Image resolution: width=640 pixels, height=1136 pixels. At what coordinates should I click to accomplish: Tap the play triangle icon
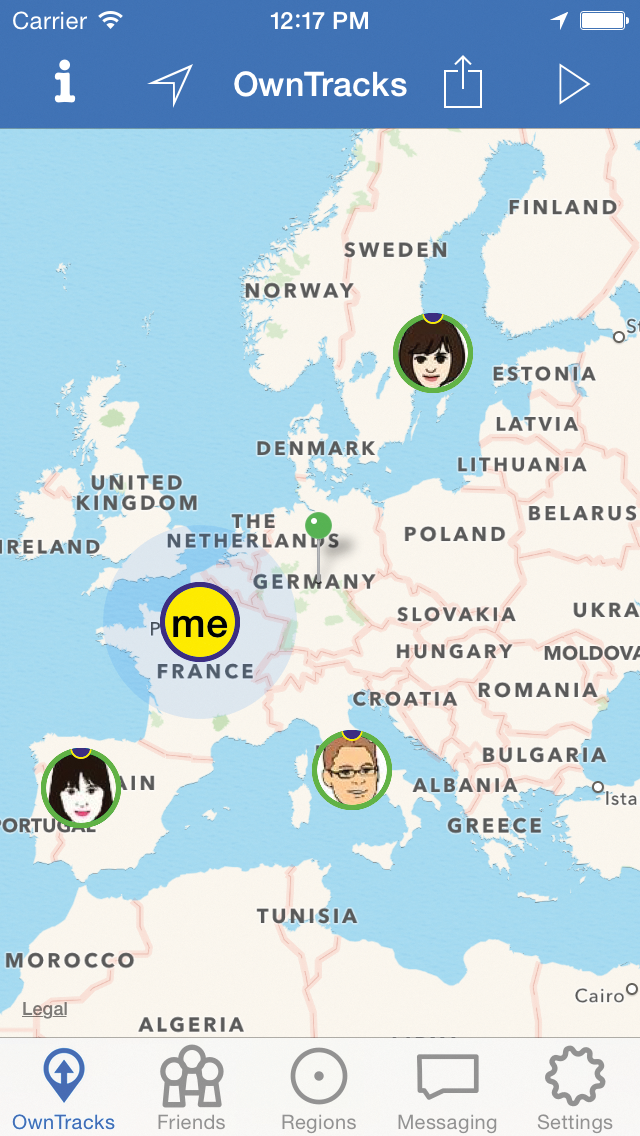click(574, 85)
